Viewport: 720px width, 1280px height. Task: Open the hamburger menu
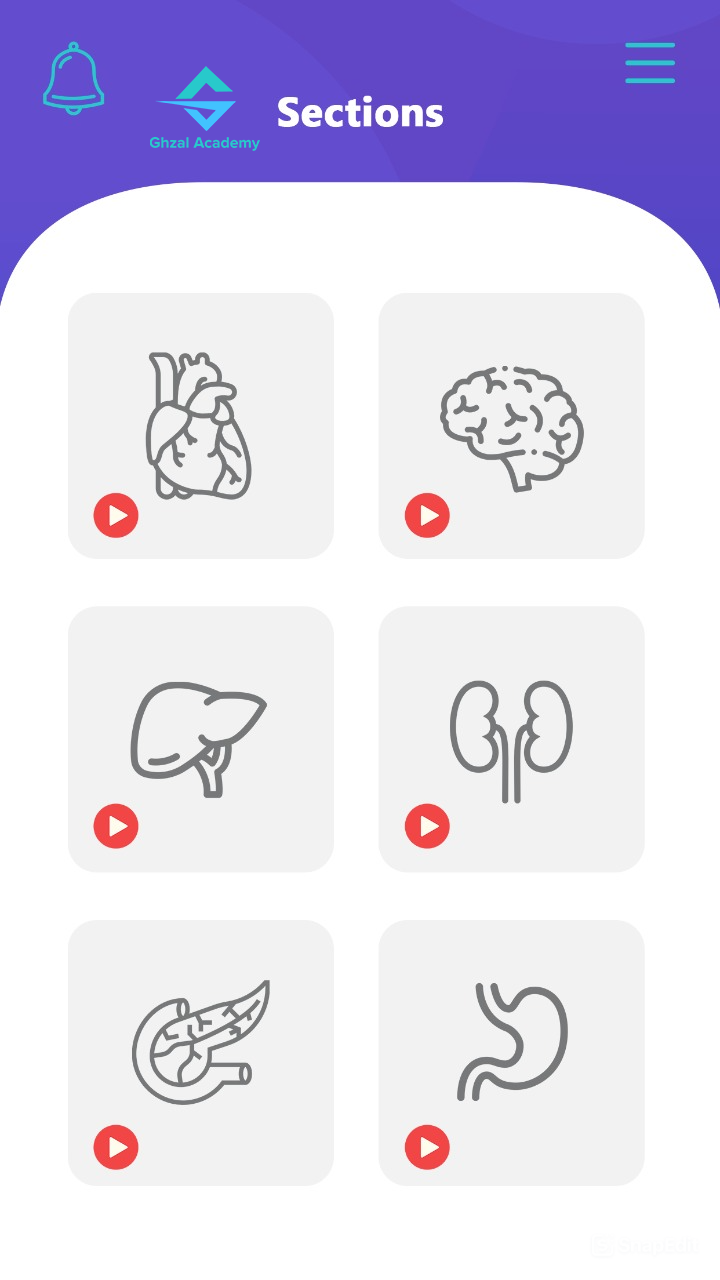pyautogui.click(x=650, y=62)
